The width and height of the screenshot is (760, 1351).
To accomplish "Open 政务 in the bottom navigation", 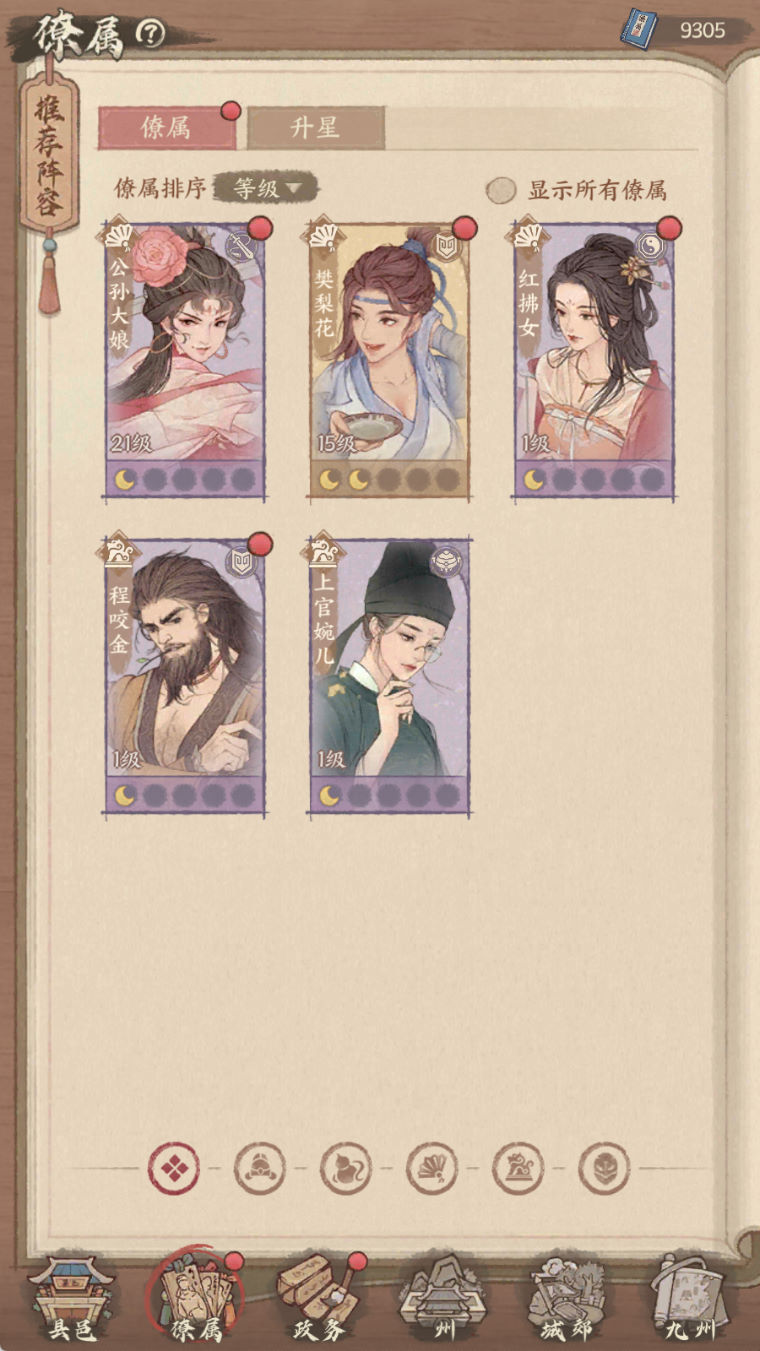I will [x=318, y=1298].
